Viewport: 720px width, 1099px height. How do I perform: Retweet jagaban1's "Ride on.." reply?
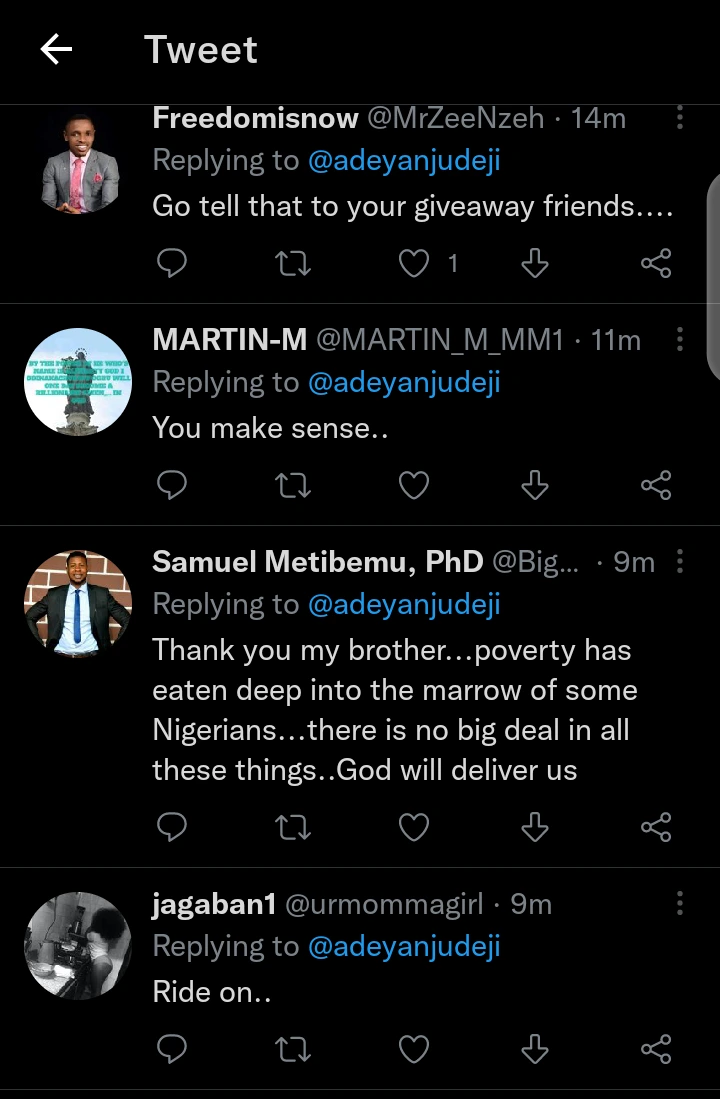click(x=293, y=1048)
